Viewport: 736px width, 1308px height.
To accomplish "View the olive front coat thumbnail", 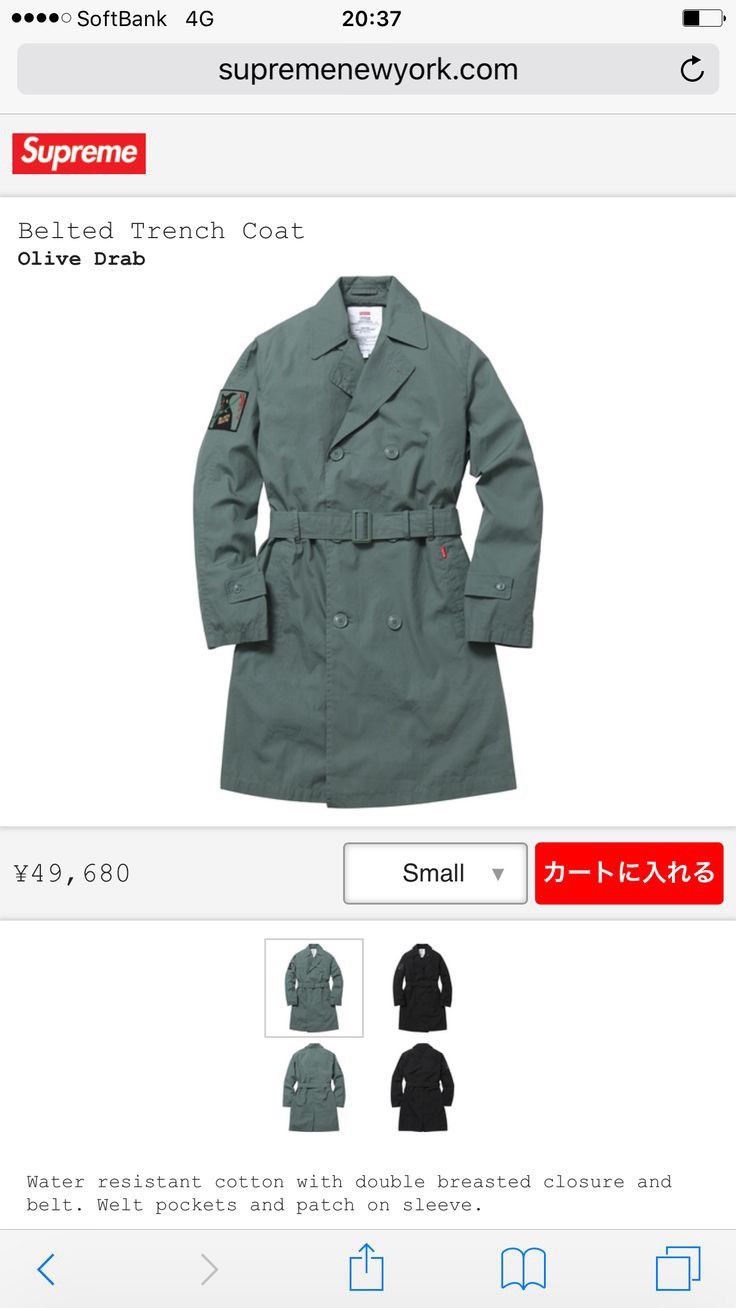I will [x=314, y=988].
